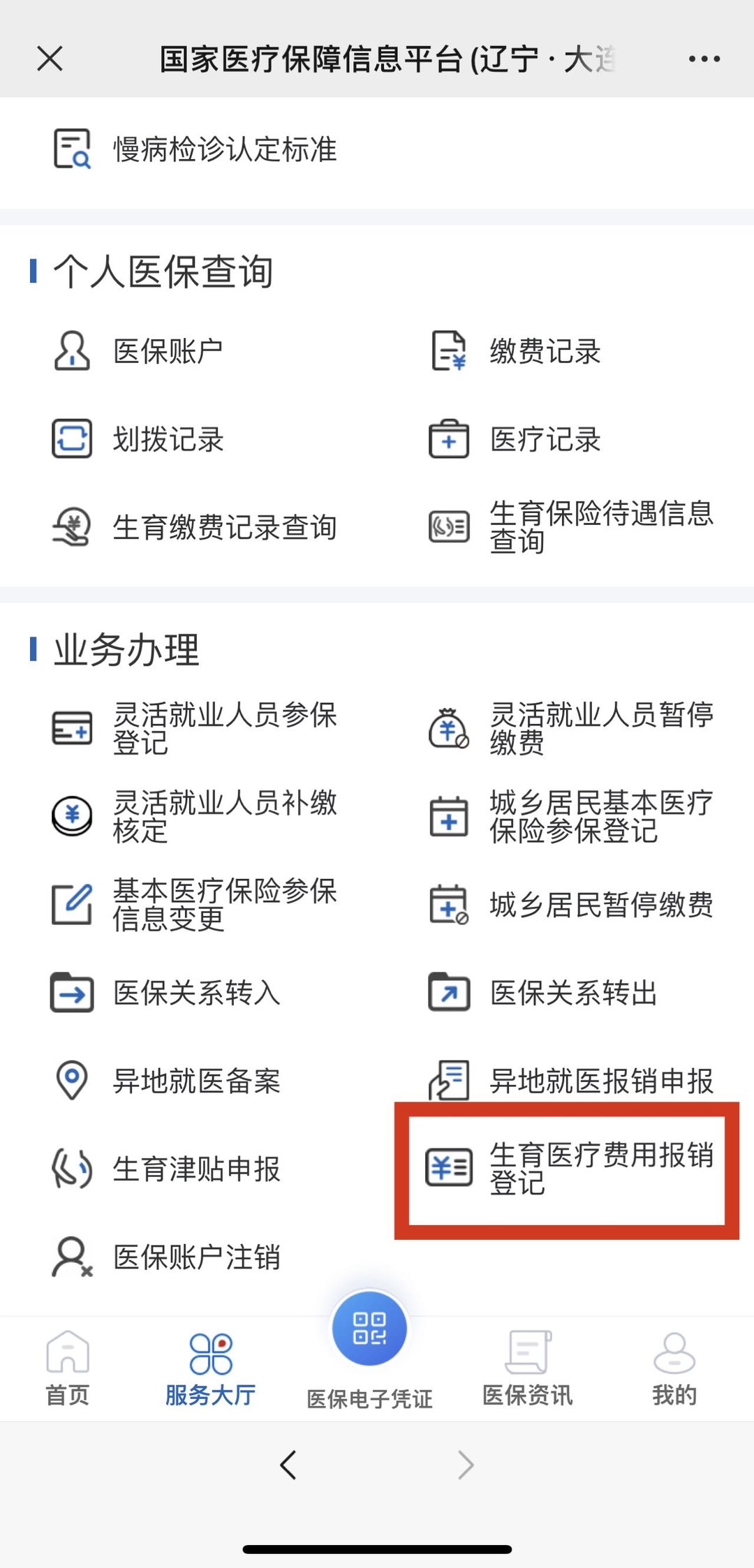Open 城乡居民暂停缴费
The height and width of the screenshot is (1568, 754).
(572, 905)
